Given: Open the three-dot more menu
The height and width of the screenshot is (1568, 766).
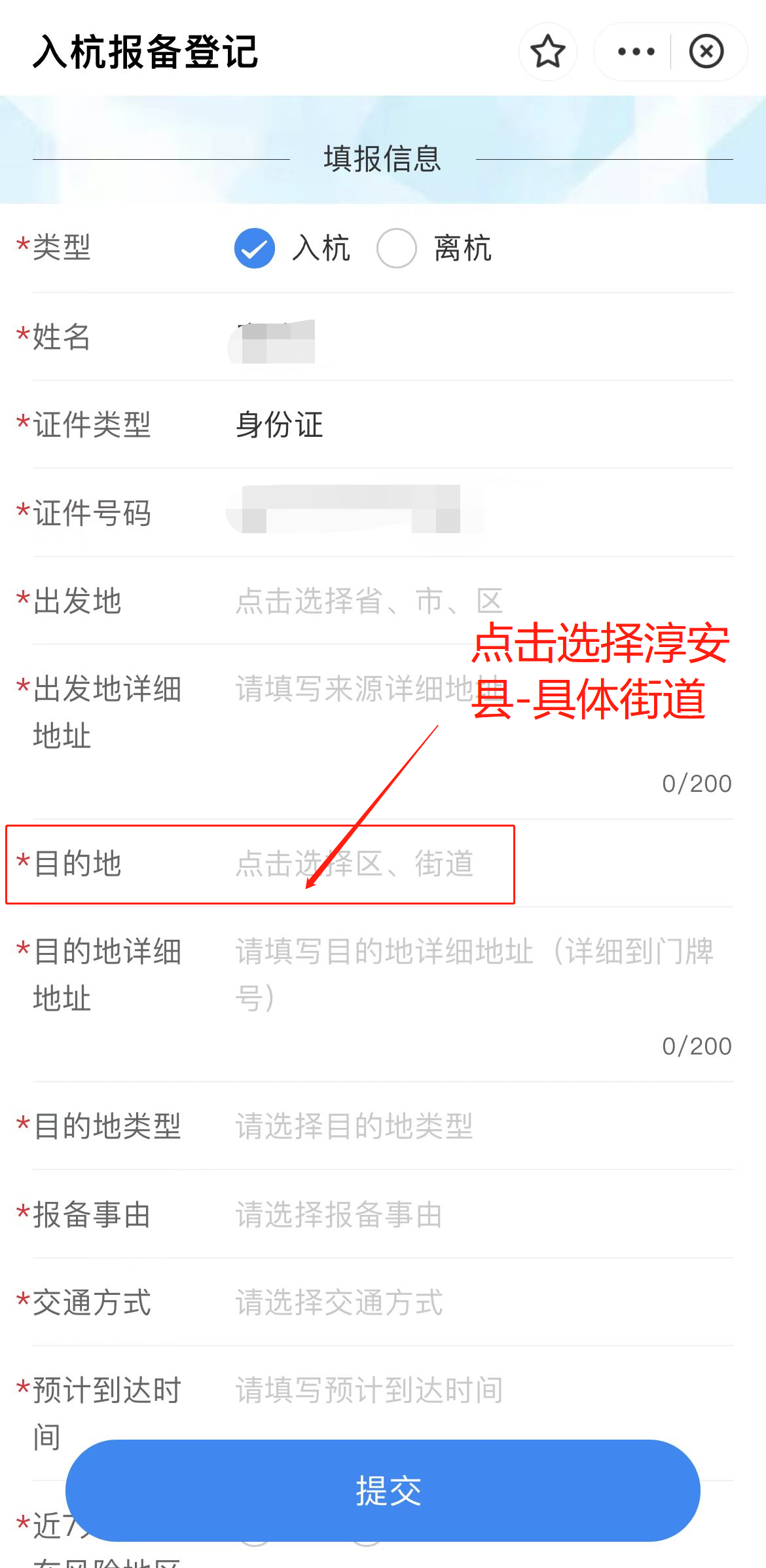Looking at the screenshot, I should (636, 52).
